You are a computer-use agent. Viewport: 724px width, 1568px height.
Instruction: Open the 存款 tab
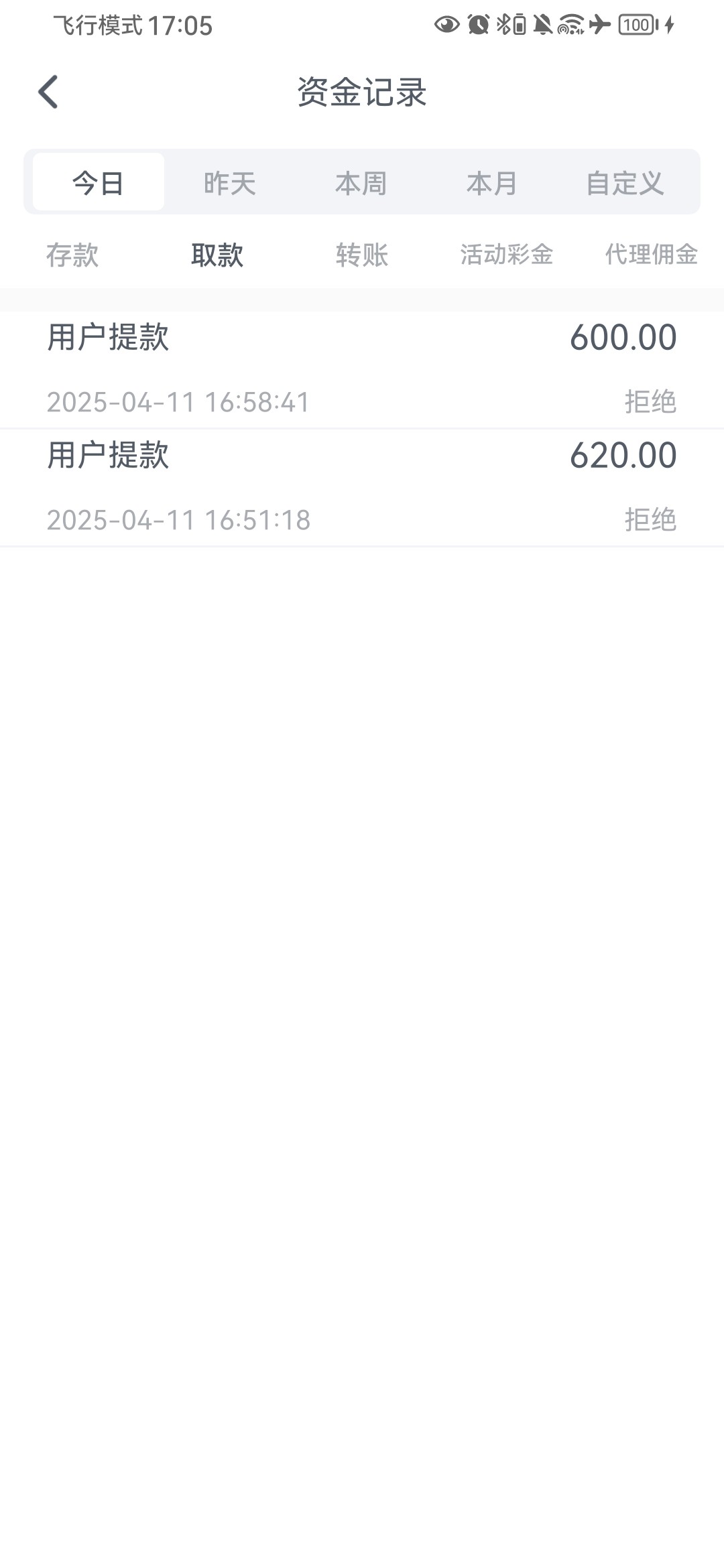click(72, 255)
